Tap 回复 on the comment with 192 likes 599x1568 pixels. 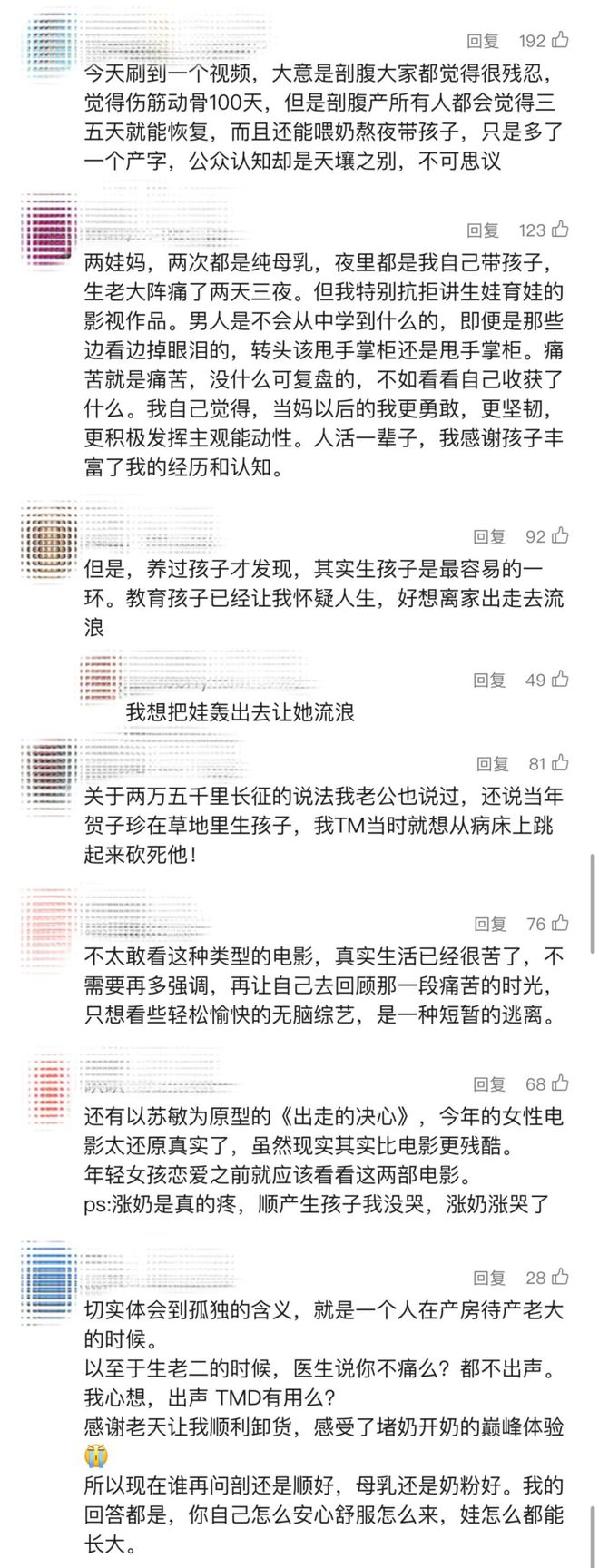tap(483, 40)
